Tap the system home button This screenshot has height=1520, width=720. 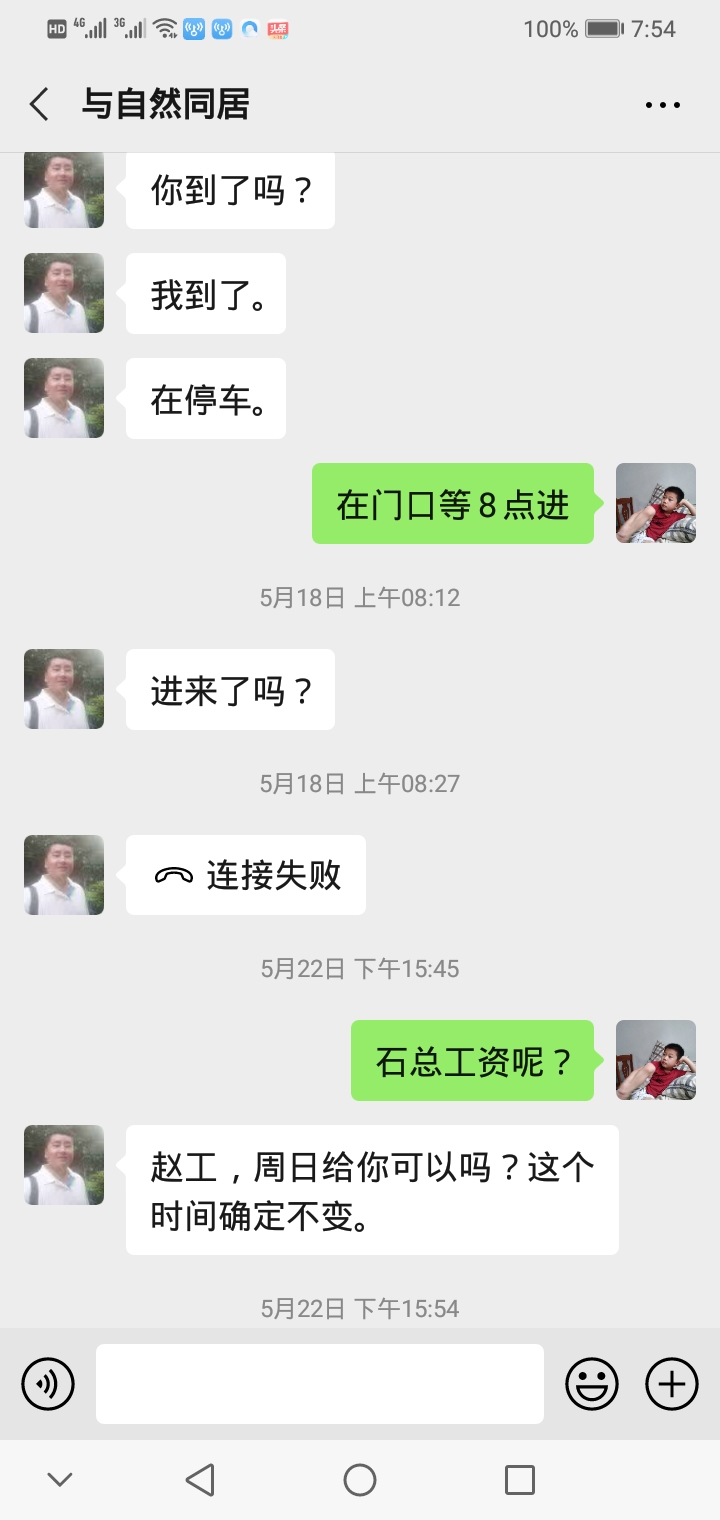point(360,1480)
